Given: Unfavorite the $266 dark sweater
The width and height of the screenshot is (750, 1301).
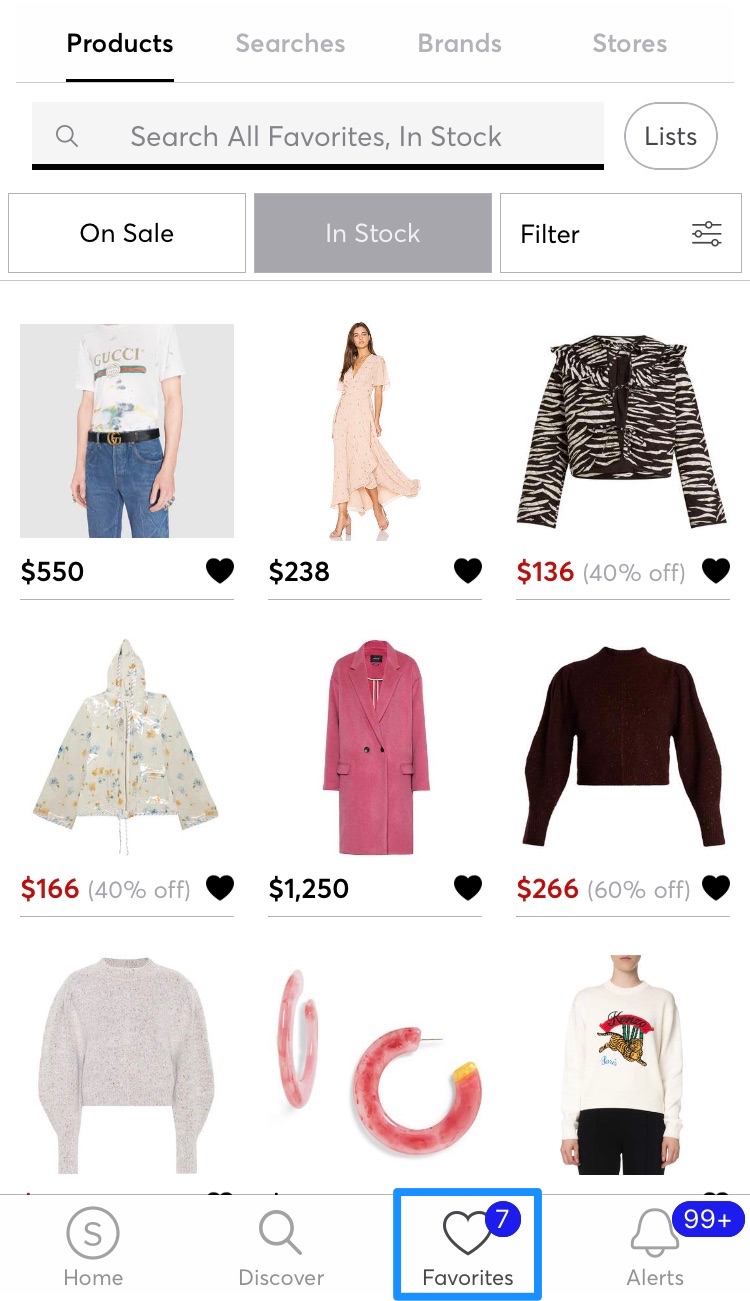Looking at the screenshot, I should (716, 888).
